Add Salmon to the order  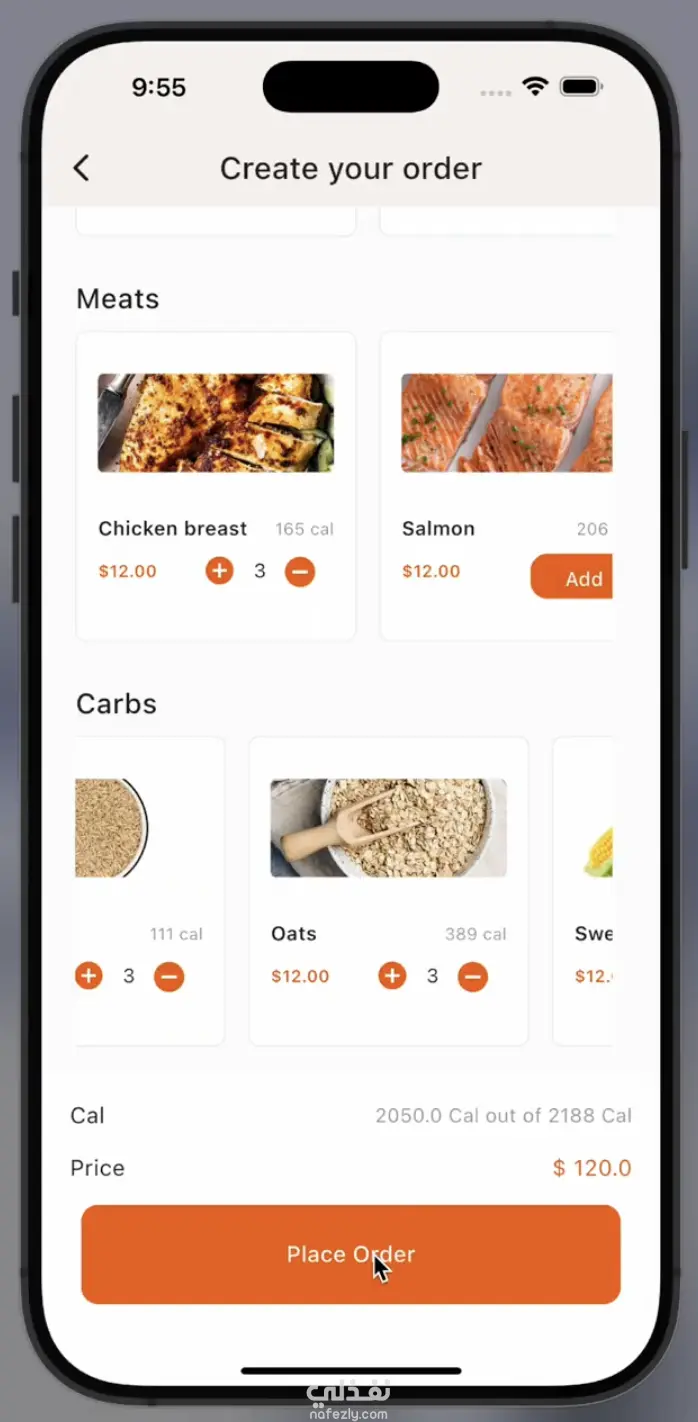[x=573, y=577]
